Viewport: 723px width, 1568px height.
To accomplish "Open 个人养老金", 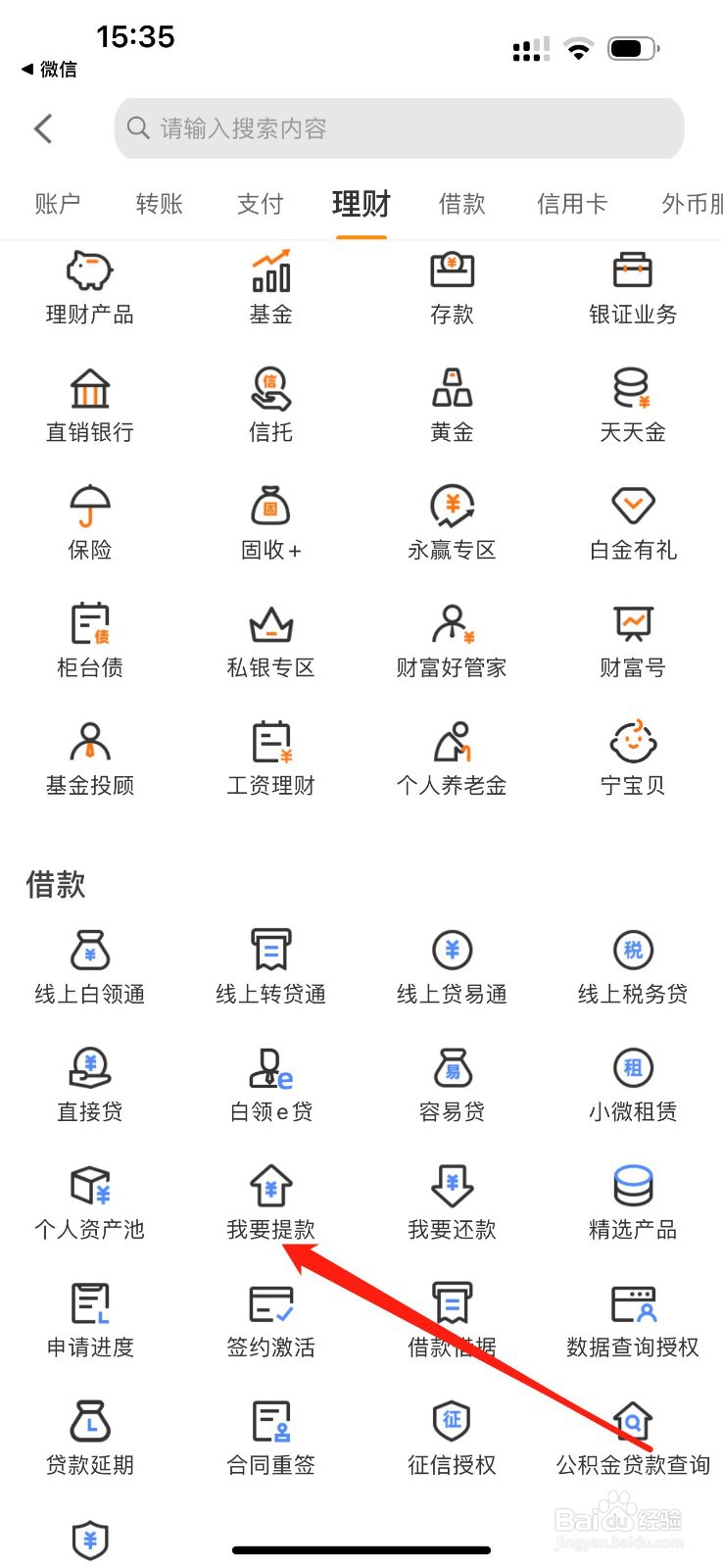I will point(453,759).
